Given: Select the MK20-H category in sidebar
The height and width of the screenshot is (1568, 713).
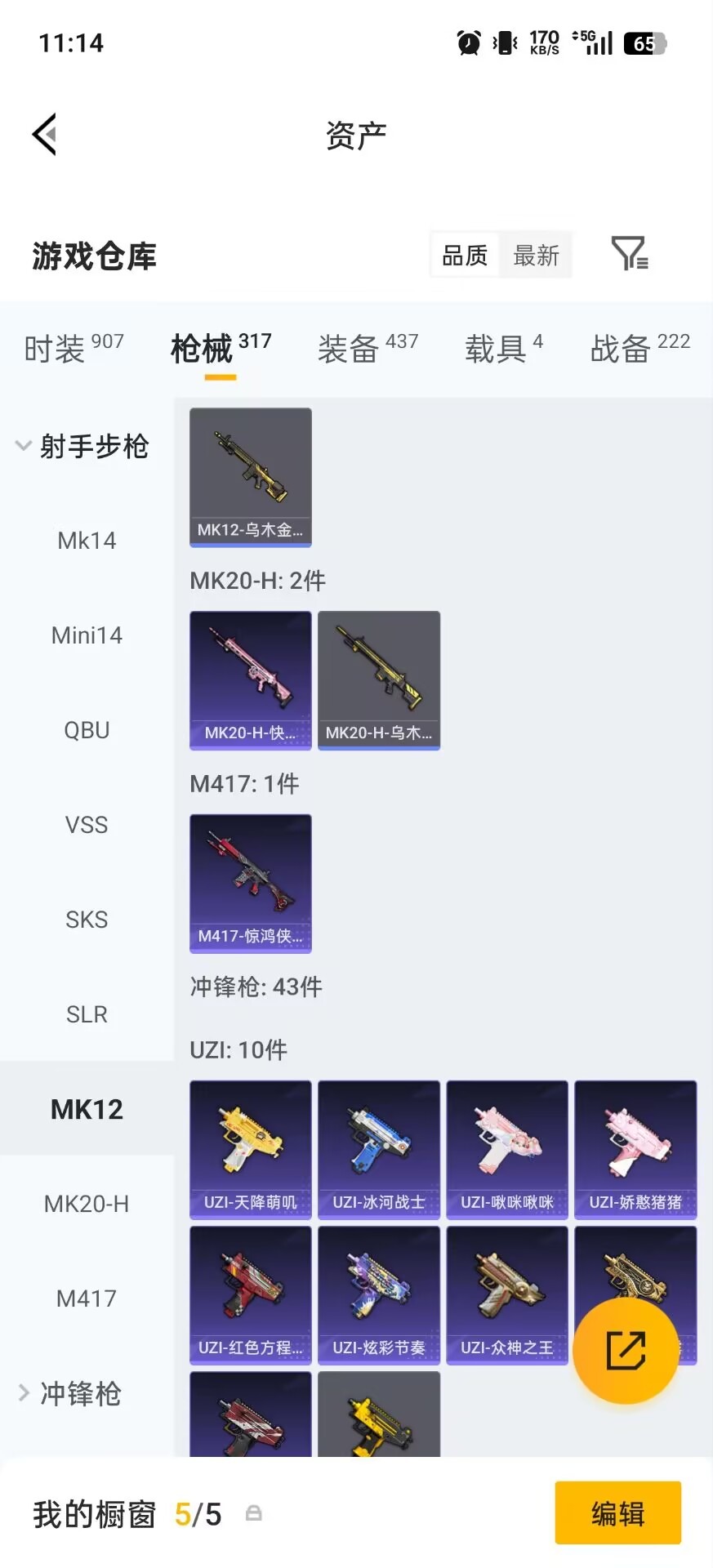Looking at the screenshot, I should click(87, 1203).
